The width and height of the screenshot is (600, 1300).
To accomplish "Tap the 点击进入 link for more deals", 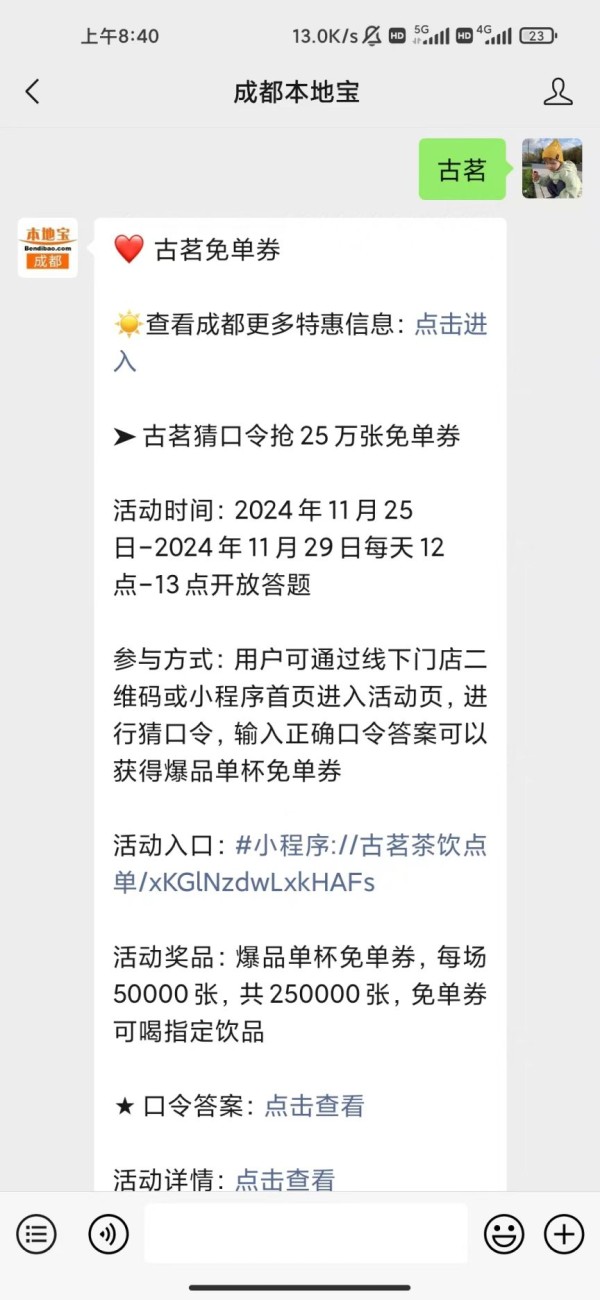I will click(x=450, y=325).
